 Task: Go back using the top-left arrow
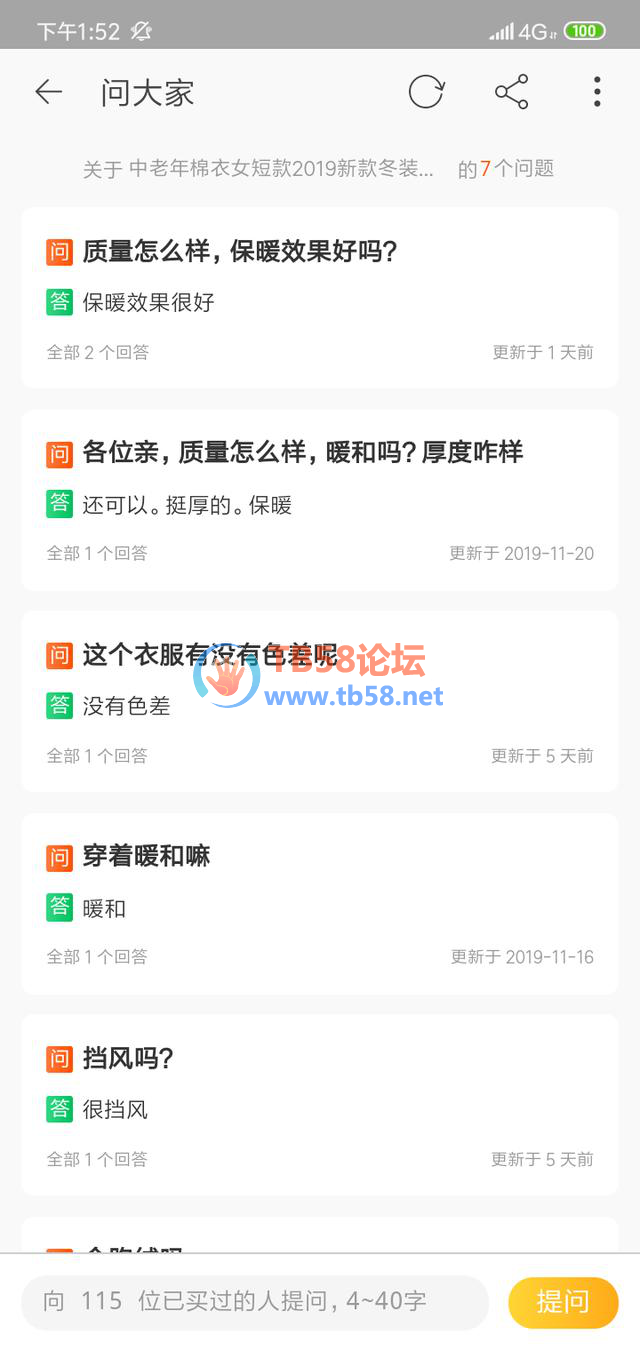click(x=48, y=93)
